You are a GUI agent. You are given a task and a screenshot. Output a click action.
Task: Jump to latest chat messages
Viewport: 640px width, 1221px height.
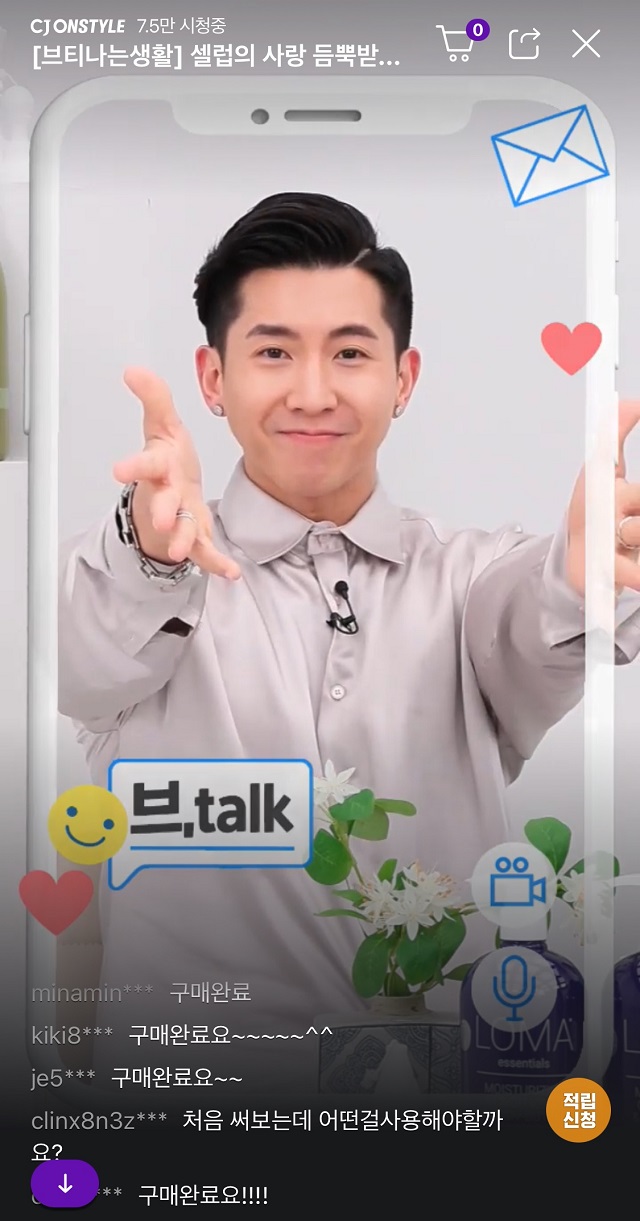65,1184
